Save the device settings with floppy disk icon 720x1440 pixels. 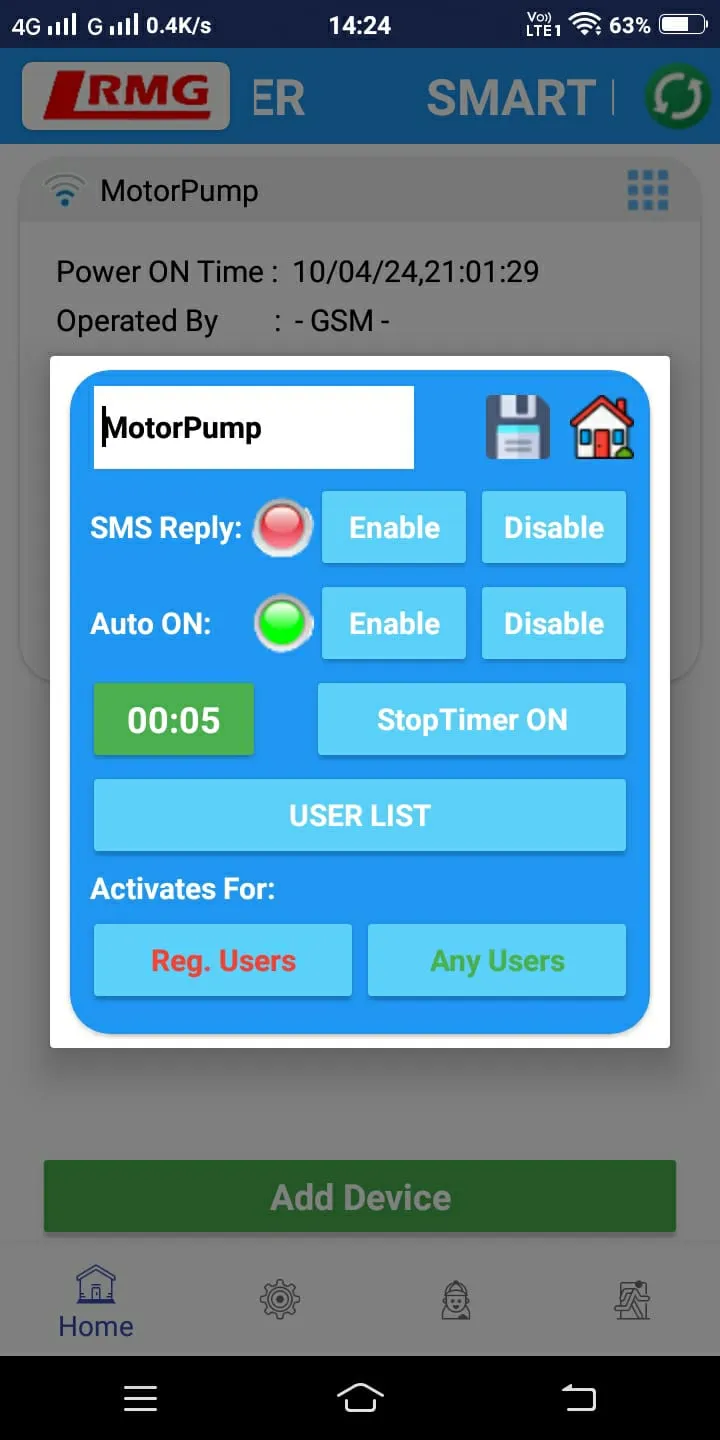[517, 427]
